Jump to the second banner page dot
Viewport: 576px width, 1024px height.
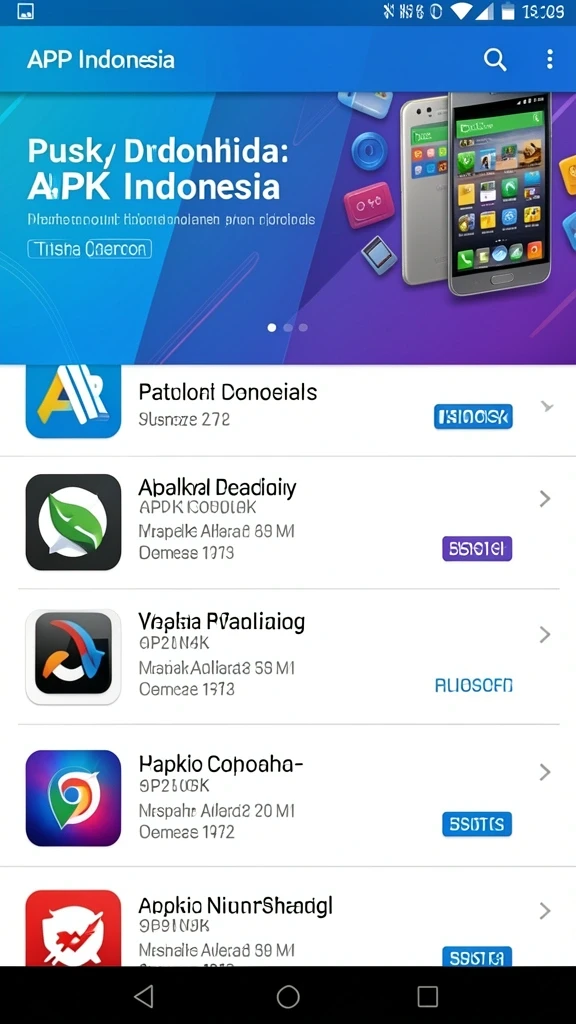tap(288, 328)
